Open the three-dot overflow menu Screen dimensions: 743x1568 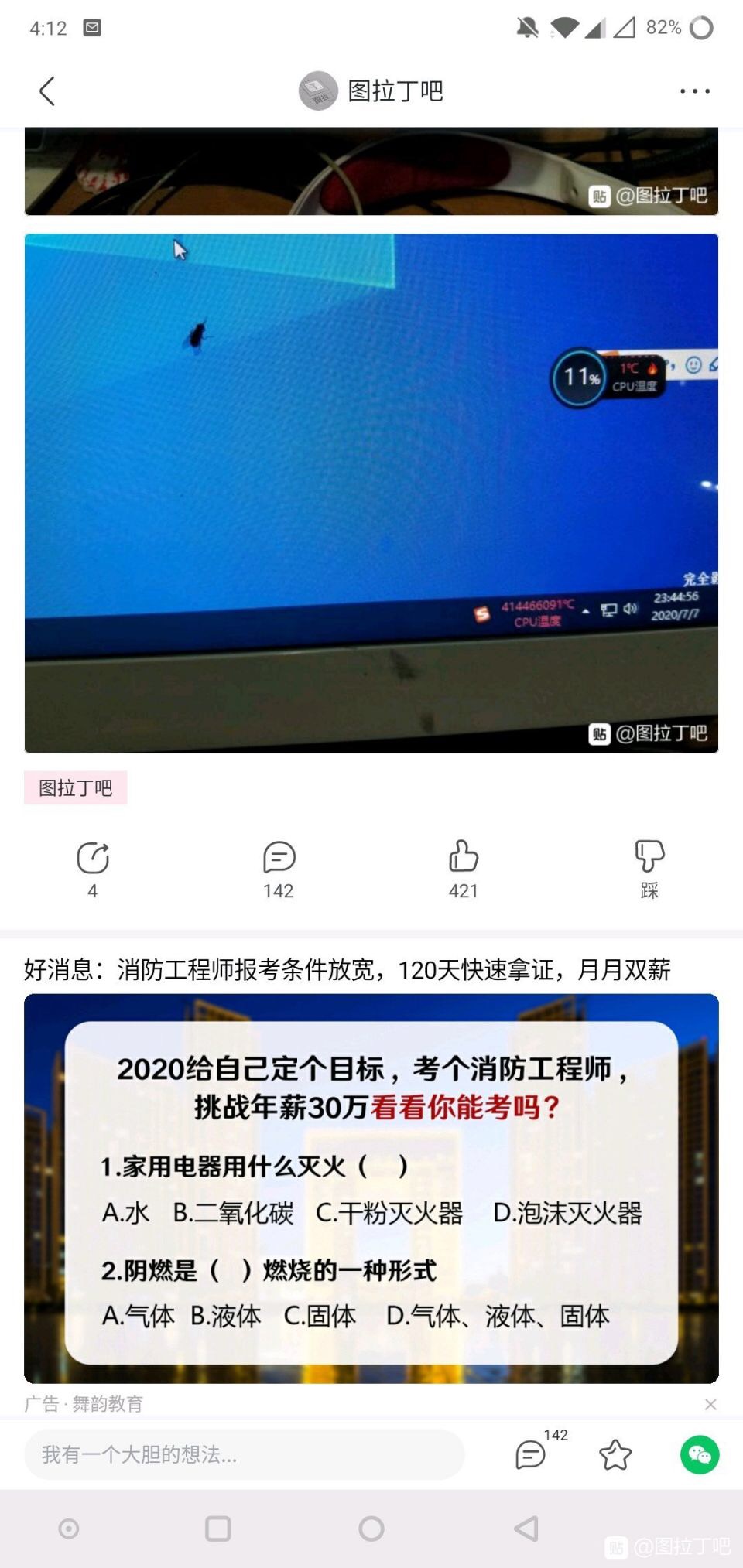(694, 91)
